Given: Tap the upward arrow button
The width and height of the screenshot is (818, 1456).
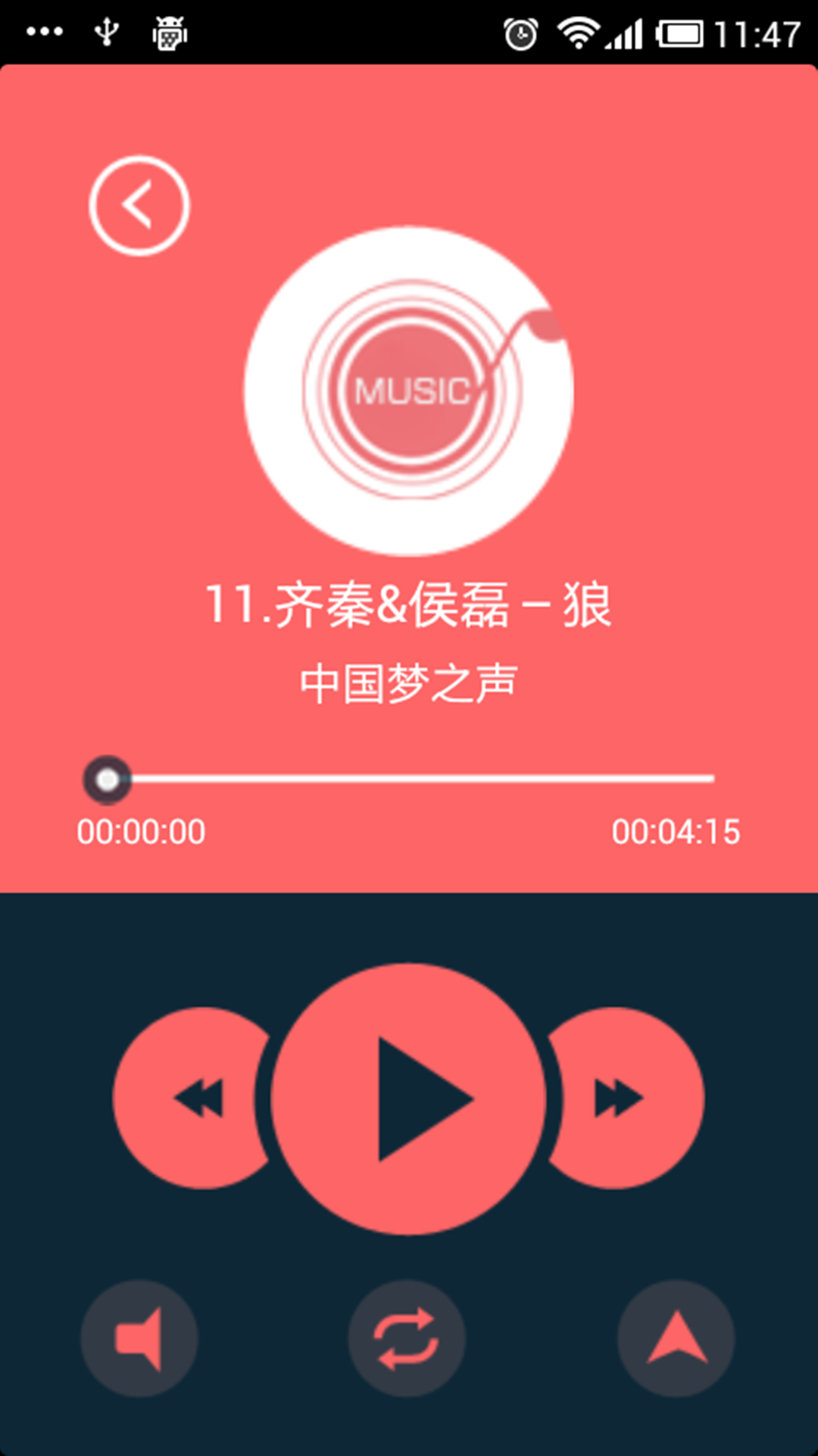Looking at the screenshot, I should (676, 1339).
